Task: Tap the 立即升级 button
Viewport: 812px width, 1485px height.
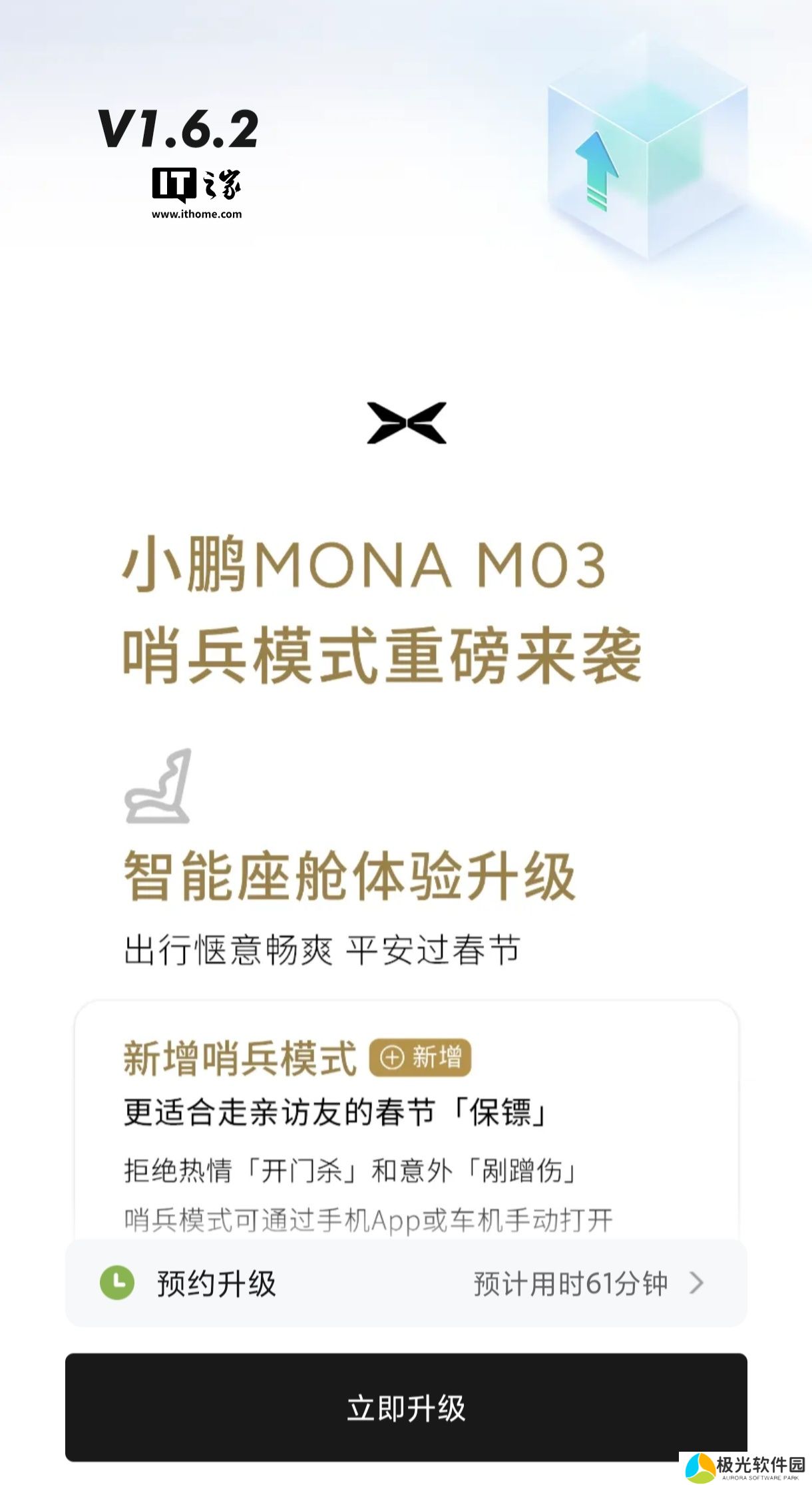Action: [x=405, y=1407]
